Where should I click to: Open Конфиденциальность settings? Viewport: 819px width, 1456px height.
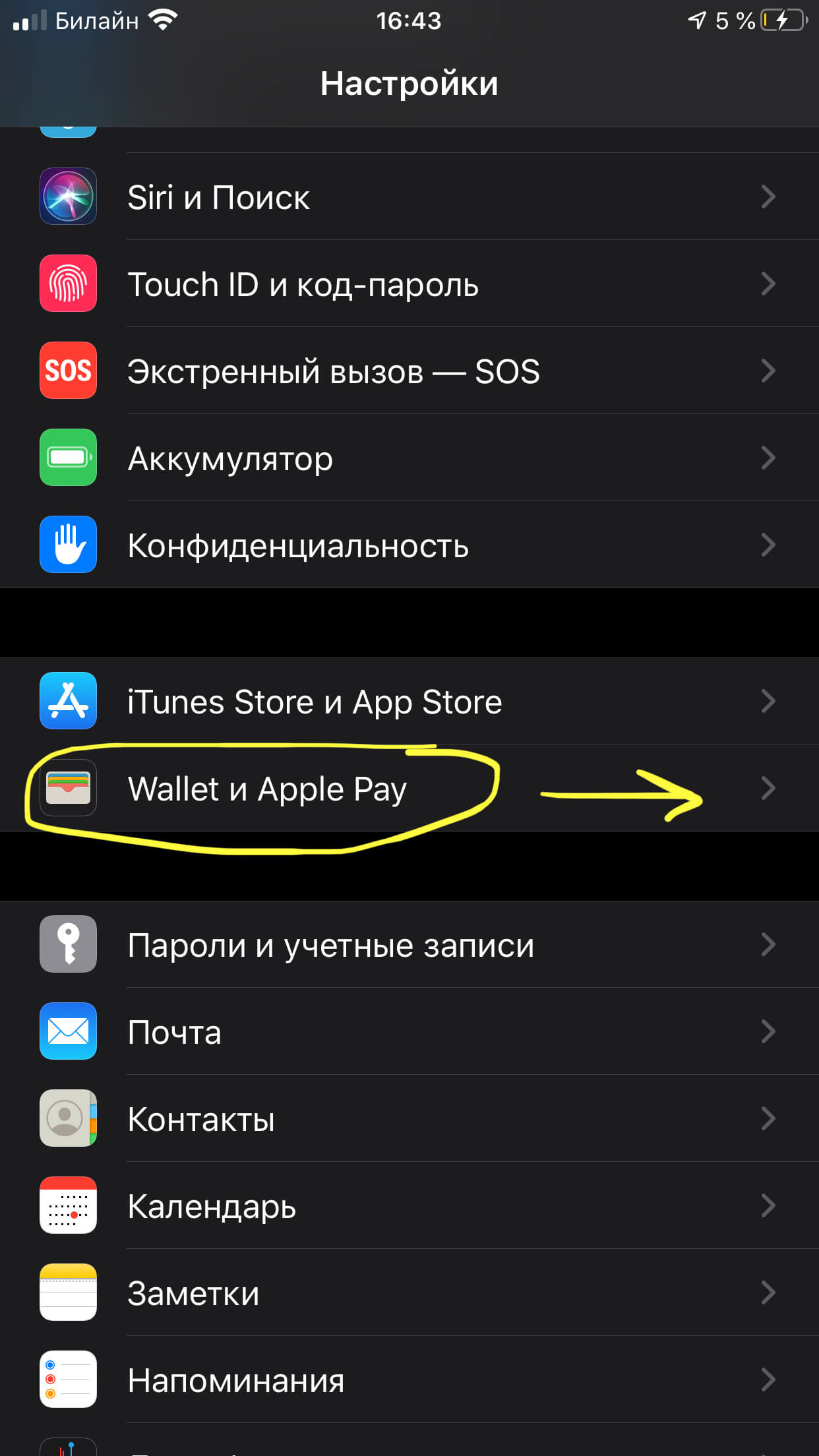tap(409, 545)
